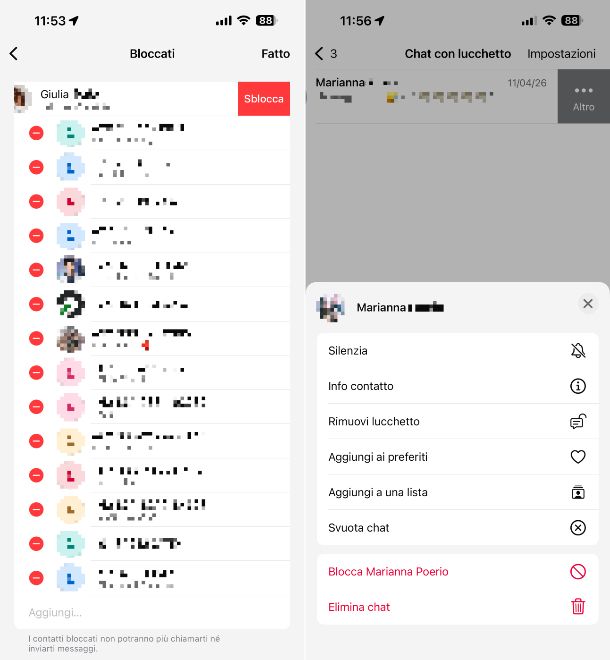Choose Svuota chat
610x660 pixels.
coord(457,528)
